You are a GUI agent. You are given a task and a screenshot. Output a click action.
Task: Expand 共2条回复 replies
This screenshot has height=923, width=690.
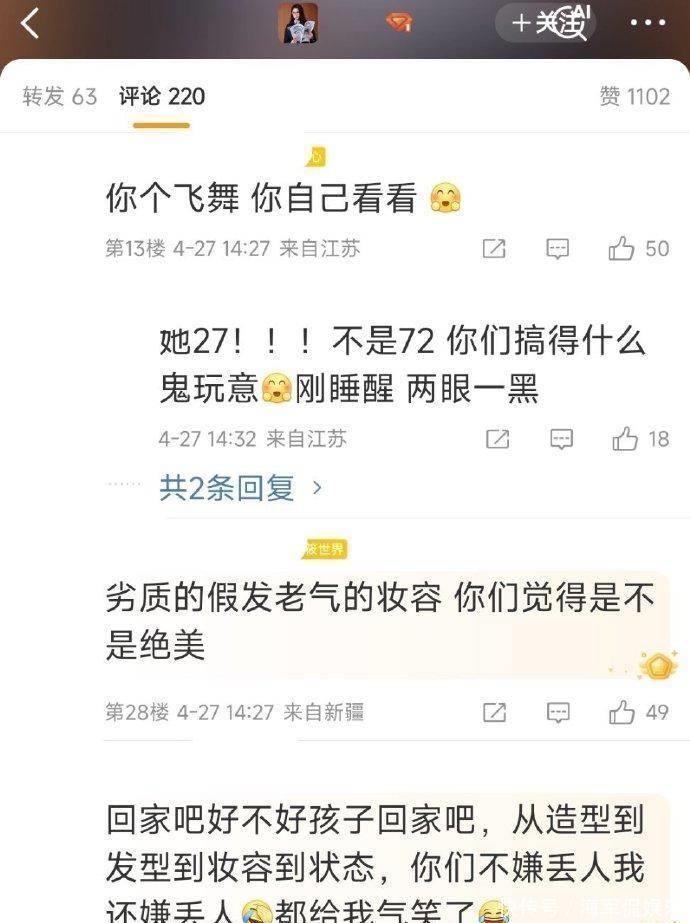click(x=241, y=488)
